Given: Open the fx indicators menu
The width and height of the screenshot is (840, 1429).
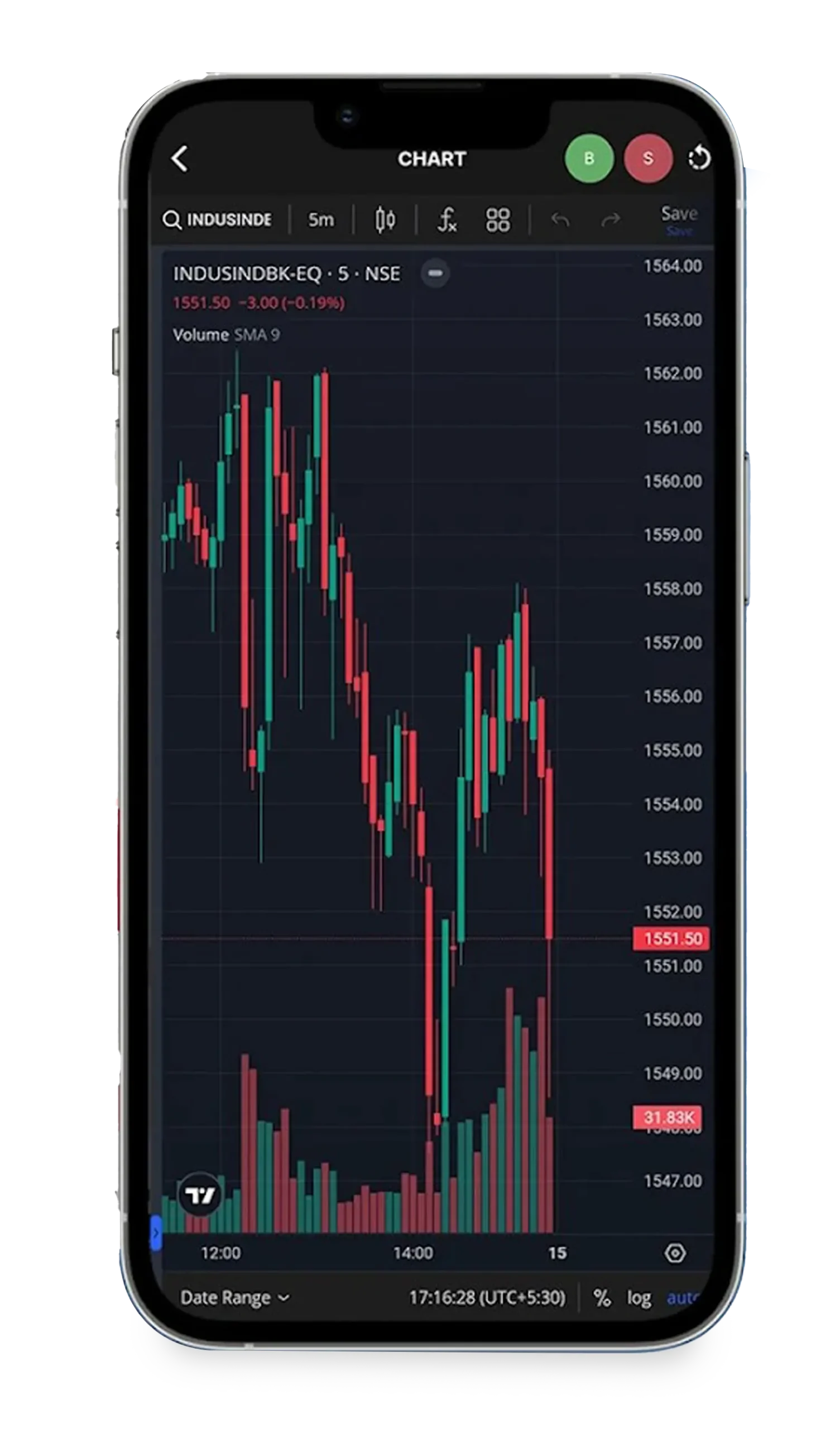Looking at the screenshot, I should coord(447,219).
